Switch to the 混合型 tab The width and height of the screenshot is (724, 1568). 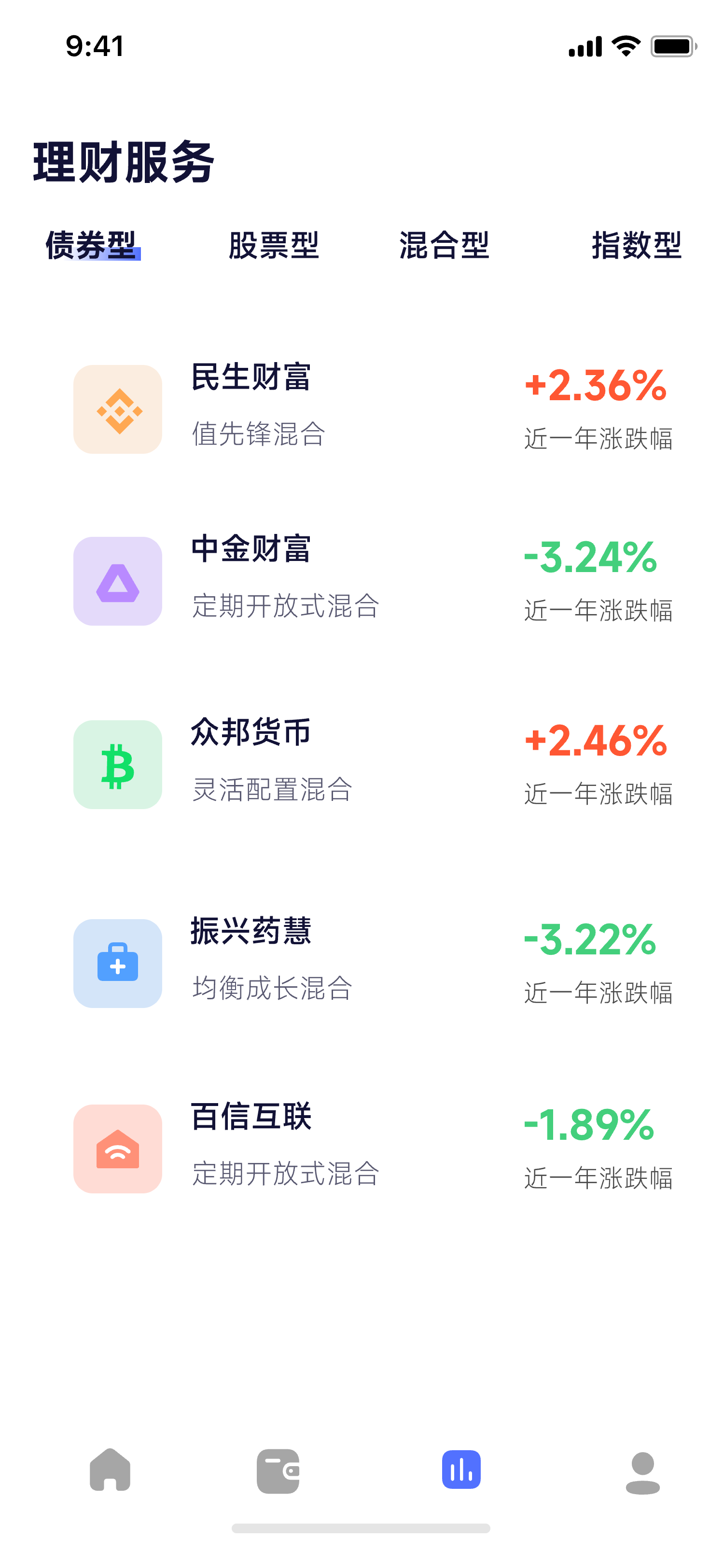[444, 245]
